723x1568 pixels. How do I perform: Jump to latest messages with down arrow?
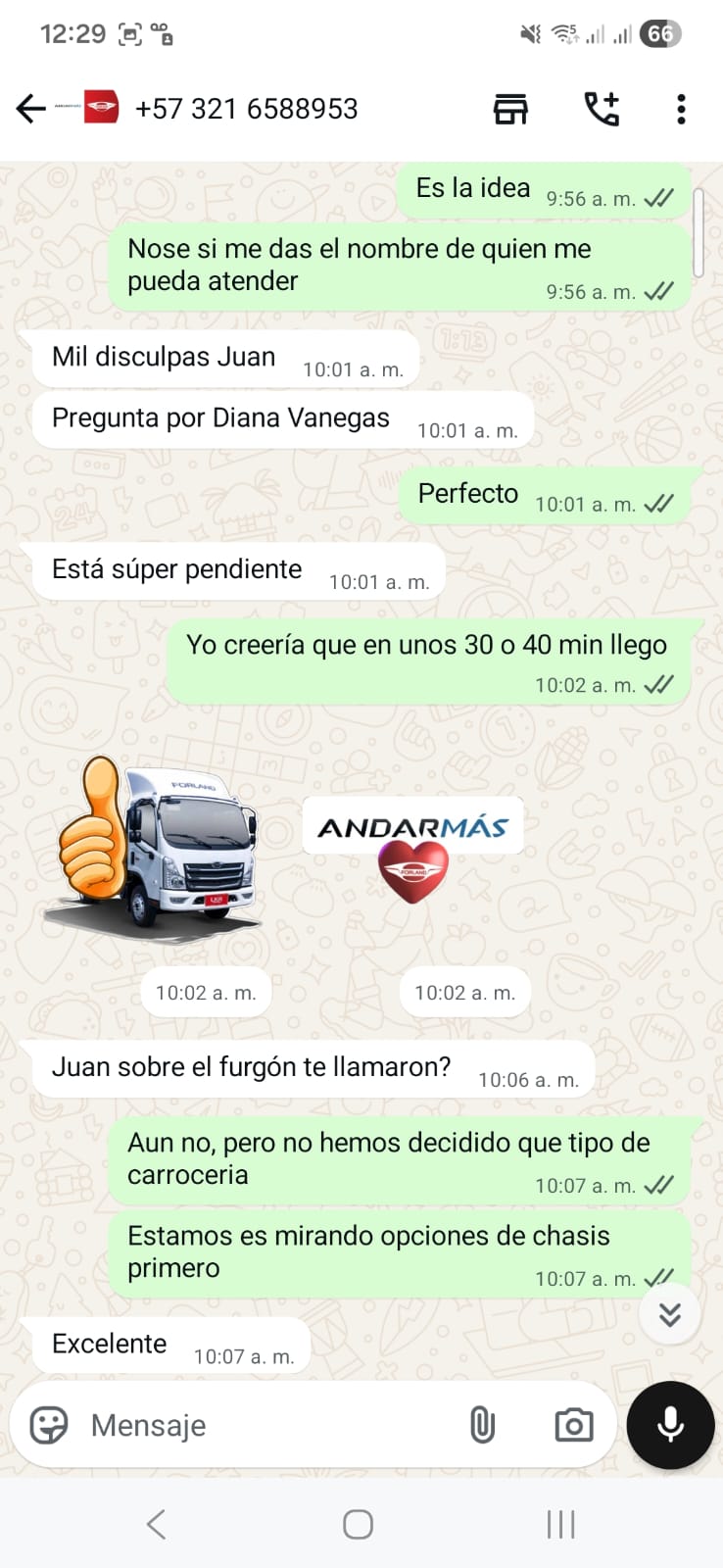click(670, 1314)
